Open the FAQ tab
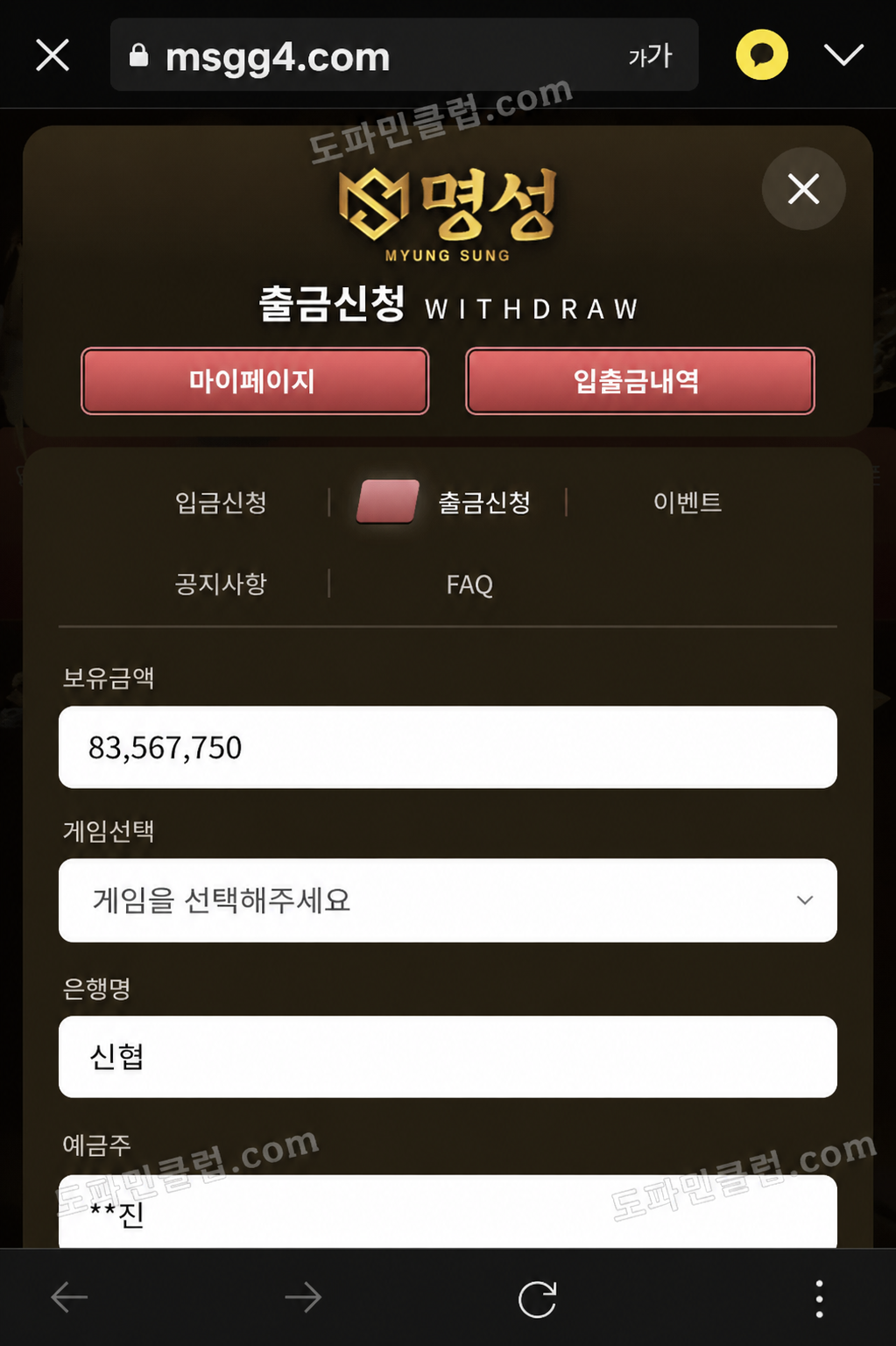Screen dimensions: 896x1346 [x=469, y=584]
